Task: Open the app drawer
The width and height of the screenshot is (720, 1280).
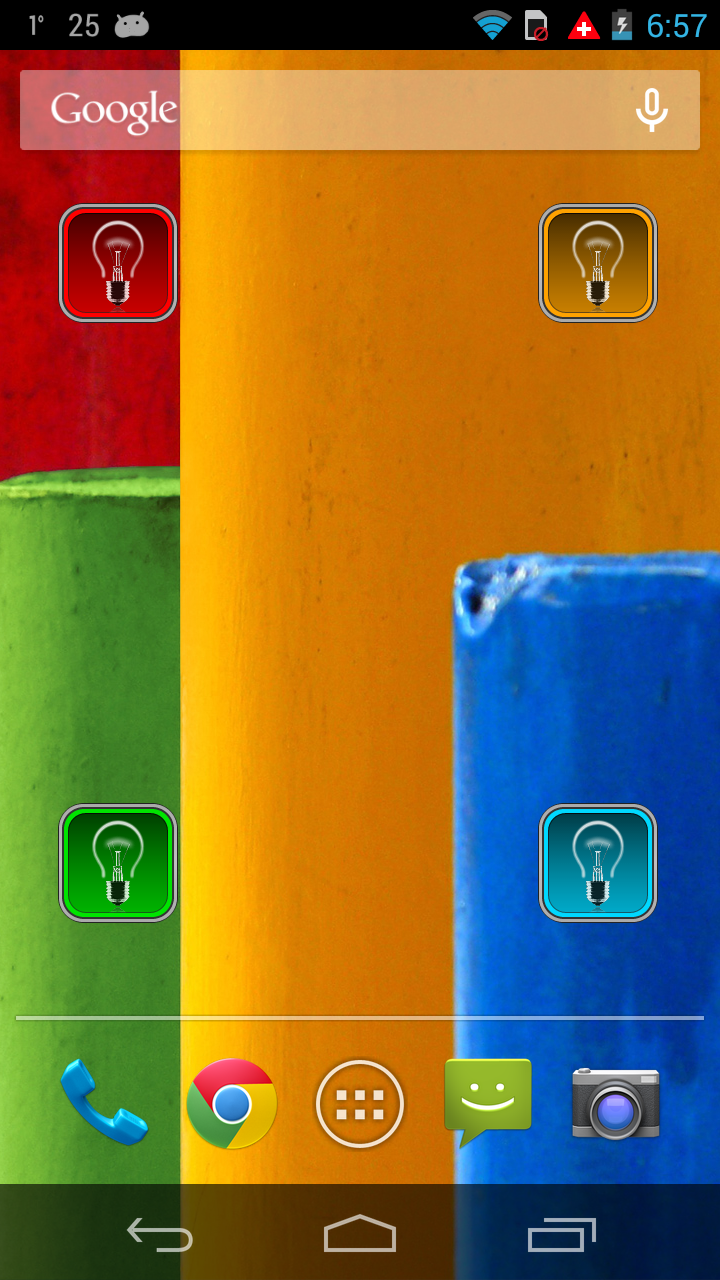Action: pos(360,1104)
